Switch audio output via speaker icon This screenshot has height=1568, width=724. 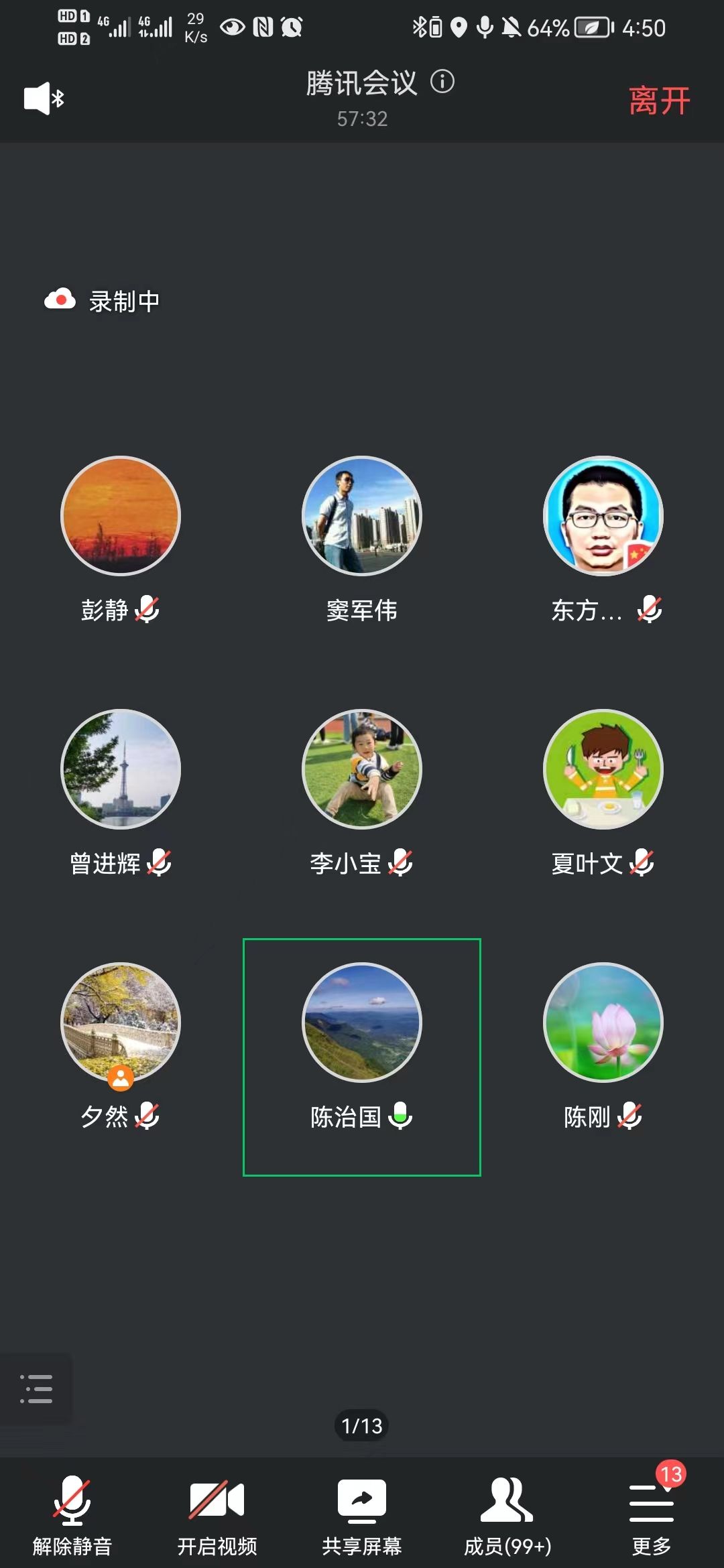44,99
